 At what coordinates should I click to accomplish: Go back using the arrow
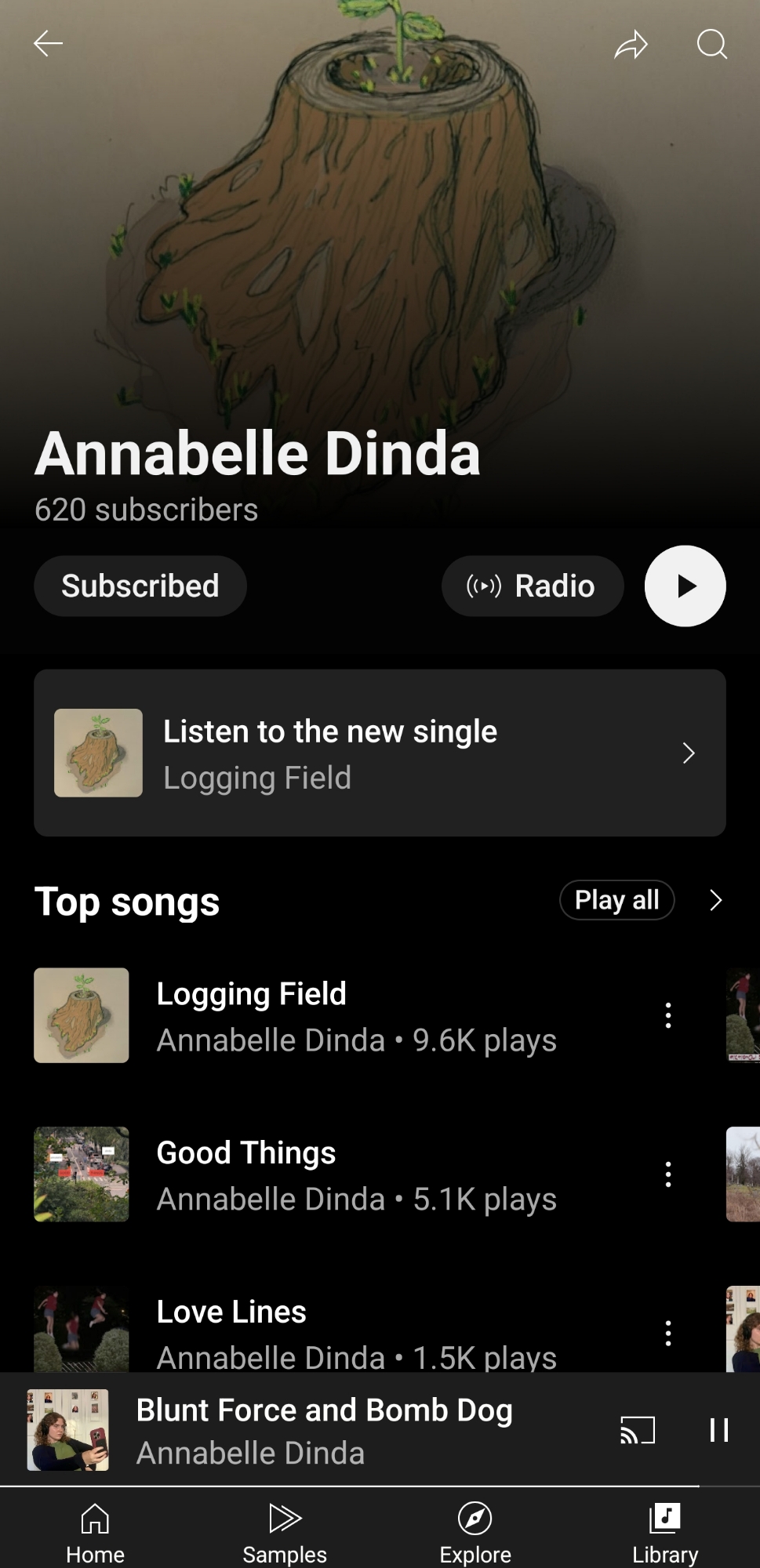click(x=48, y=44)
